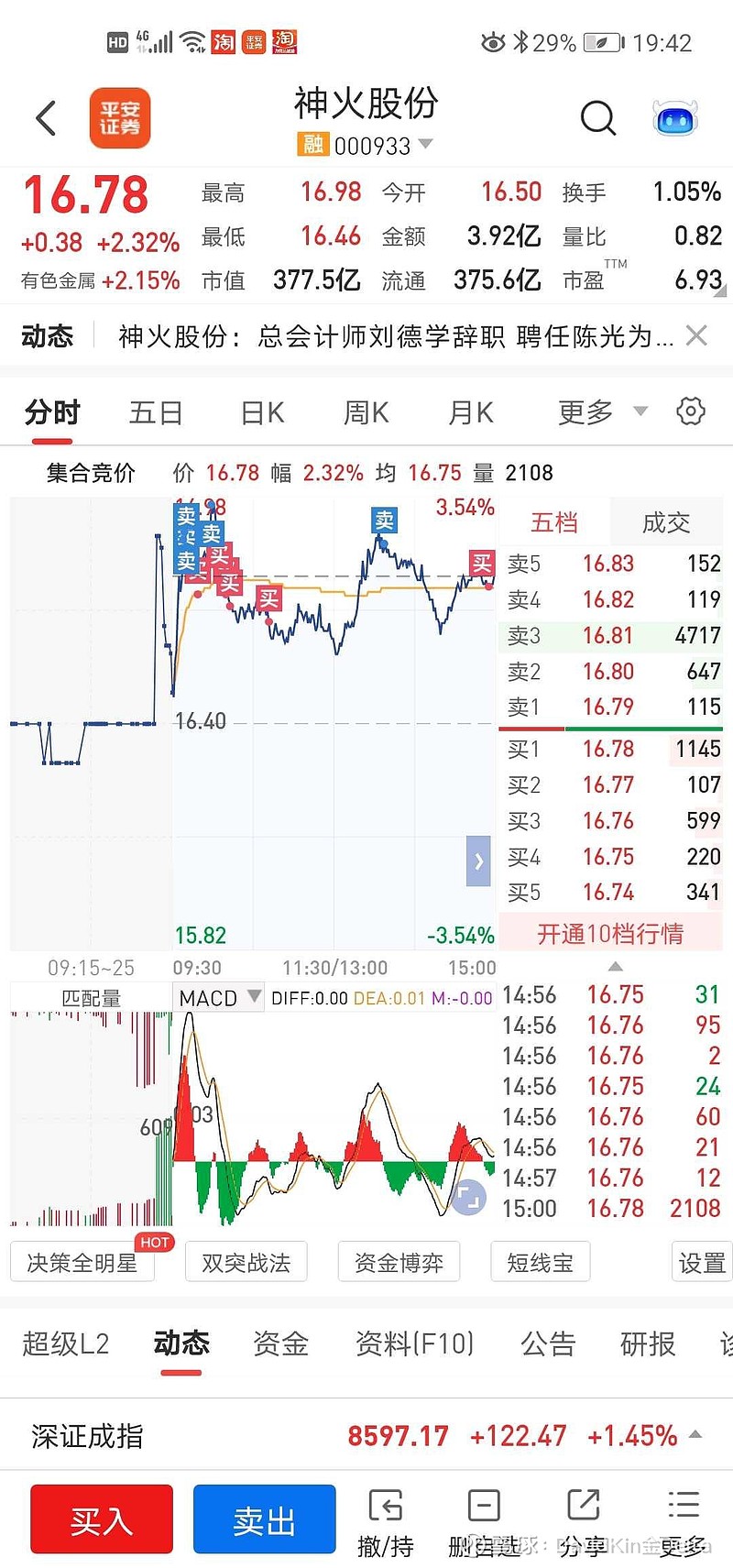This screenshot has height=1568, width=733.
Task: Open the robot assistant icon
Action: [x=675, y=118]
